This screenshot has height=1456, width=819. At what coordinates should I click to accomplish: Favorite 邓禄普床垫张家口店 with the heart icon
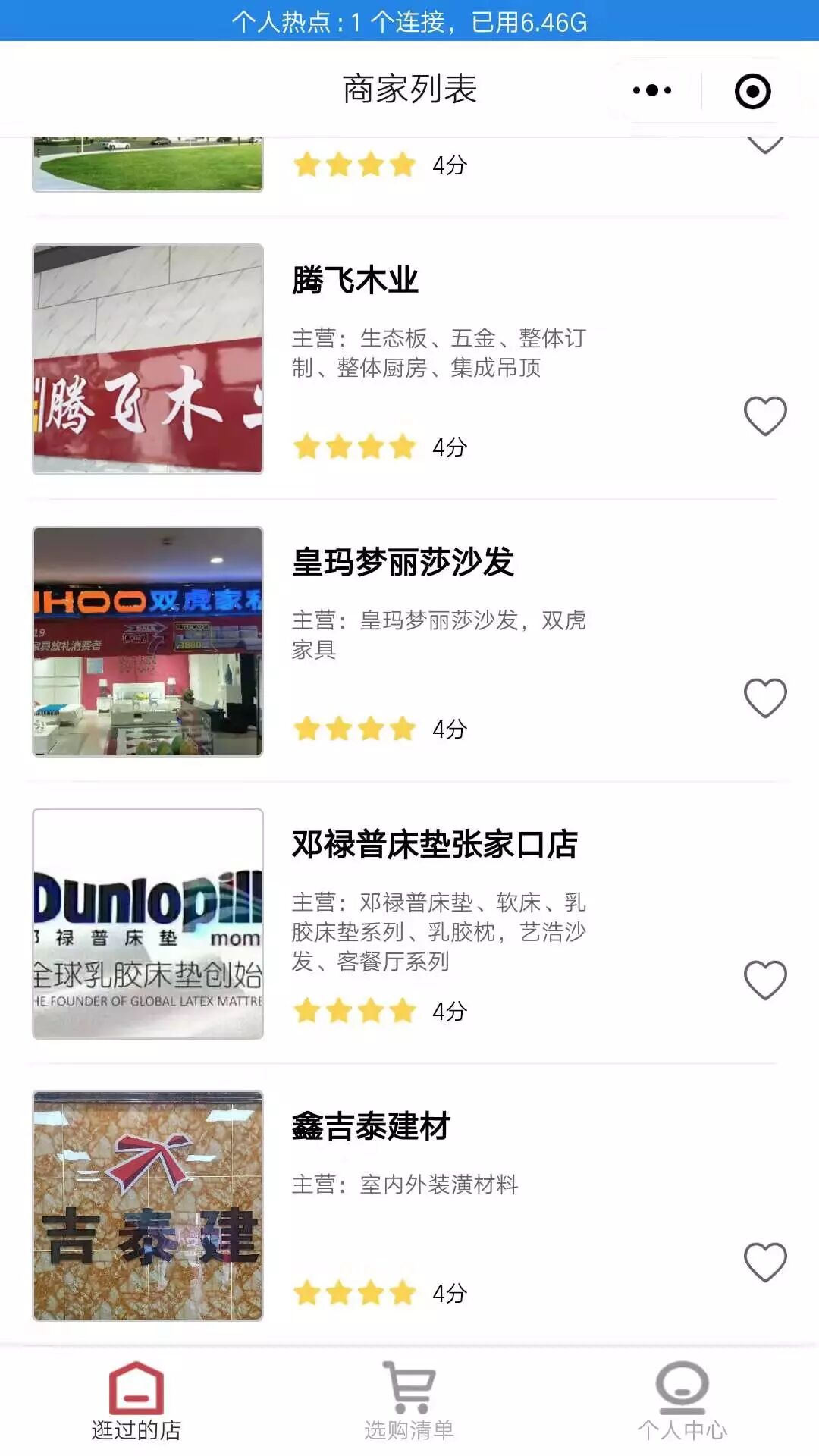765,980
